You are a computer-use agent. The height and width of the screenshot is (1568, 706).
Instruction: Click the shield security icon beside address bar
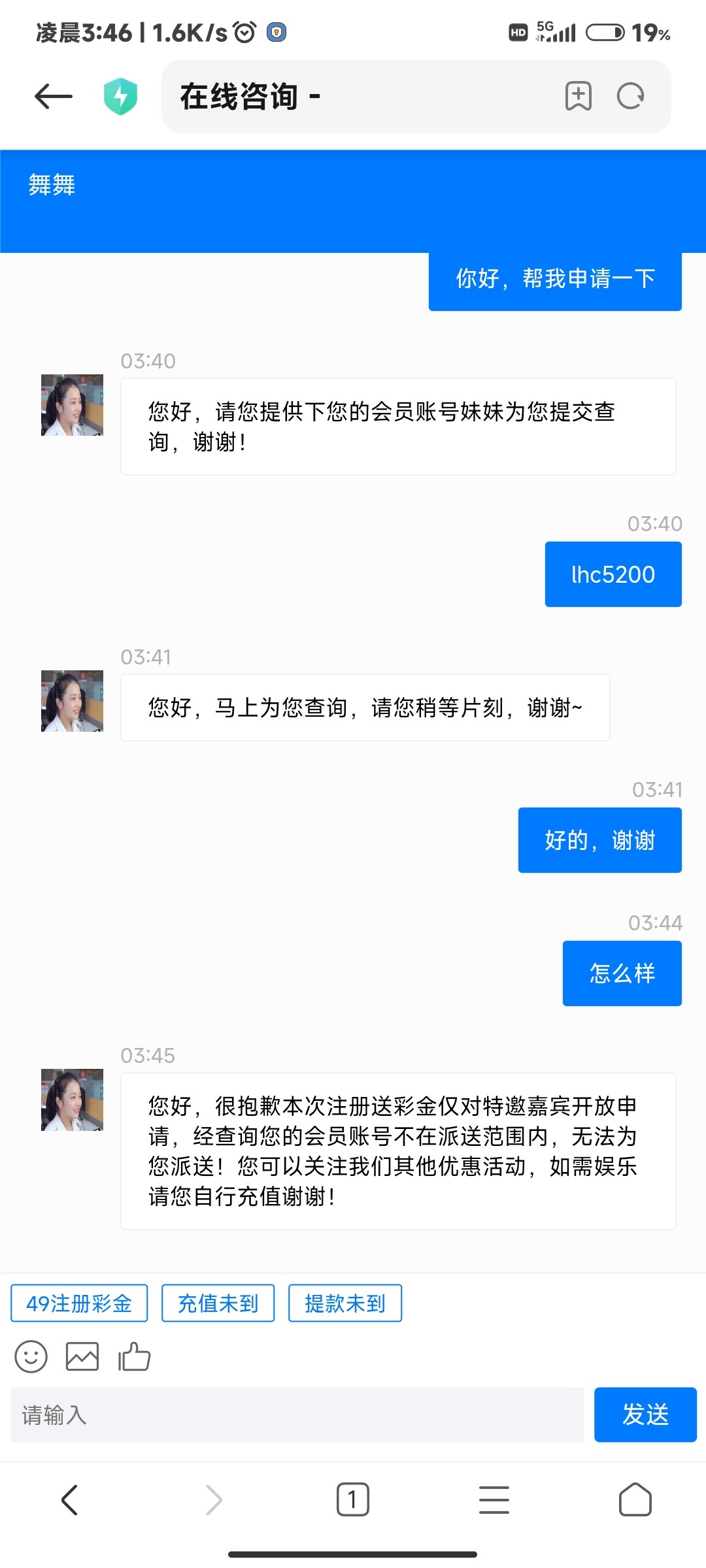(x=122, y=95)
